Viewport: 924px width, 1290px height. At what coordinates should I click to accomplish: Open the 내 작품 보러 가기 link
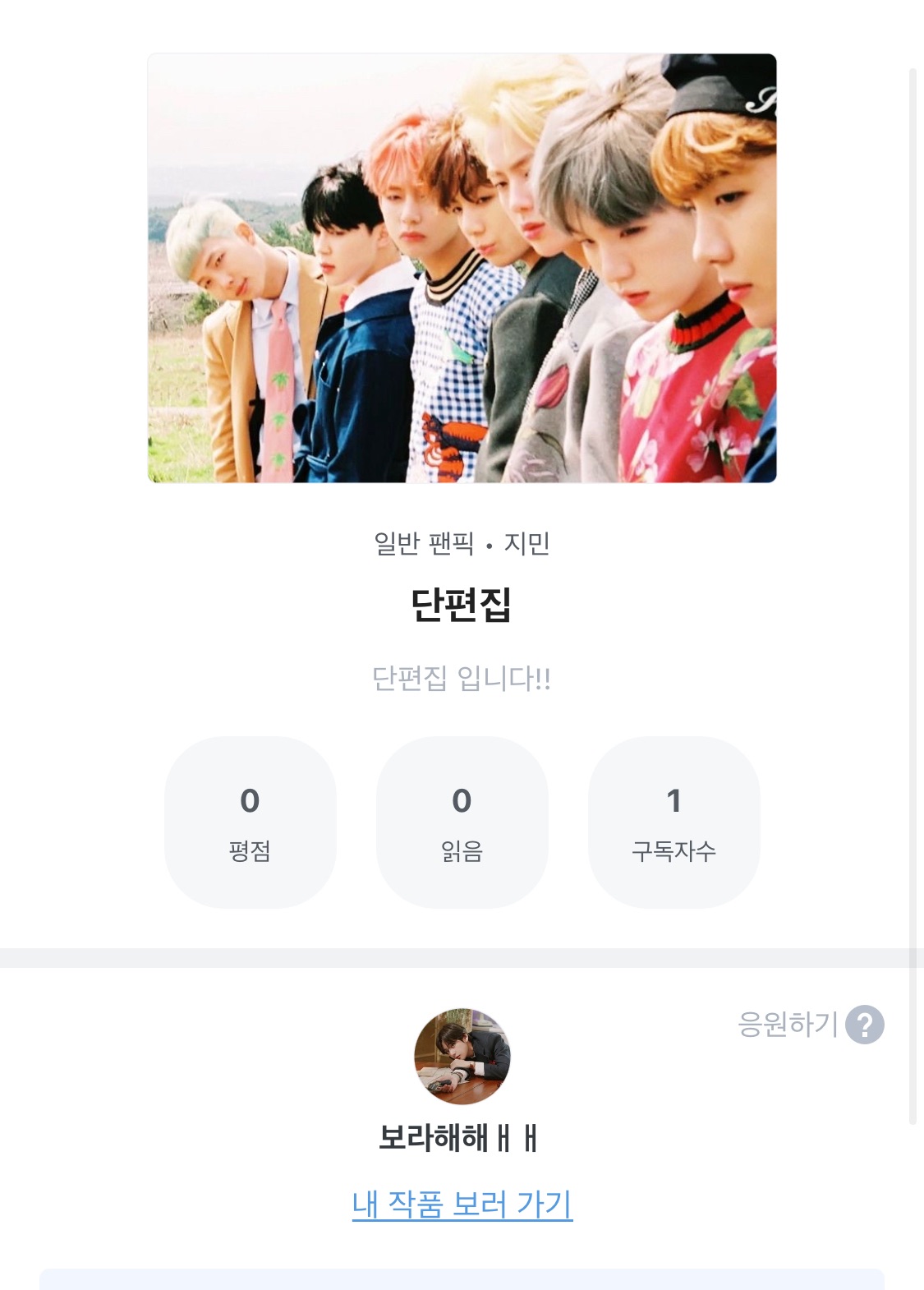[462, 1205]
